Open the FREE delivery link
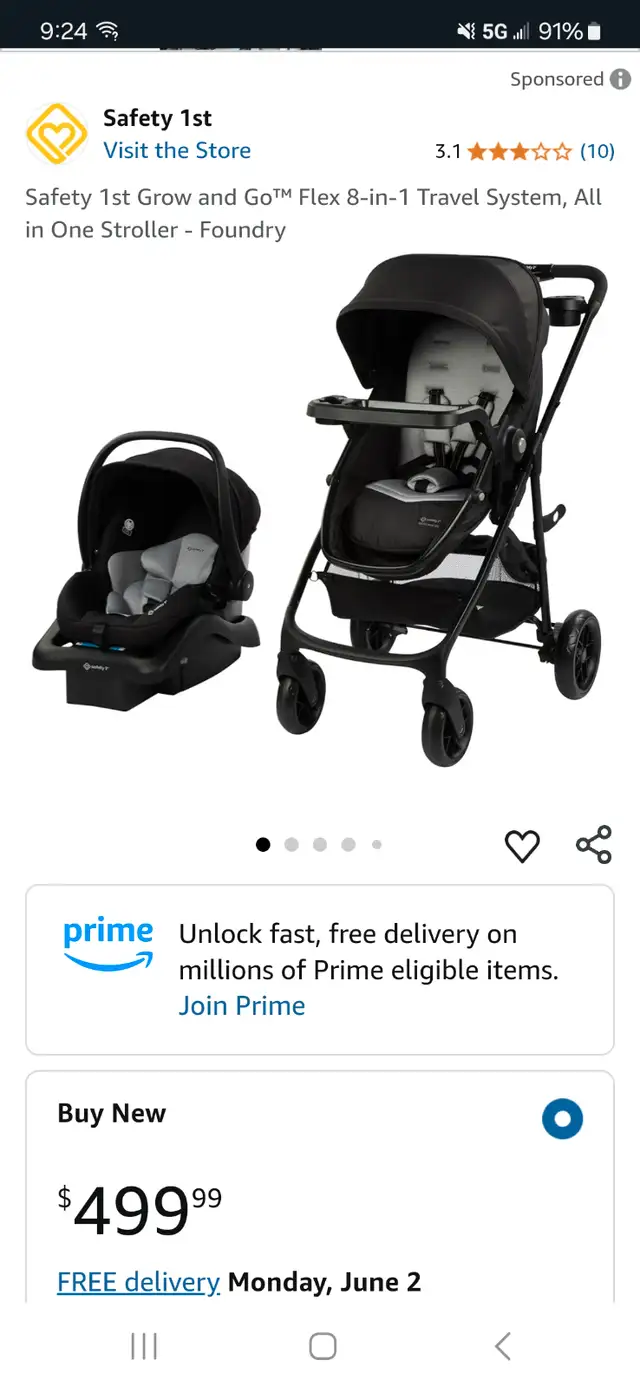 pos(138,1282)
